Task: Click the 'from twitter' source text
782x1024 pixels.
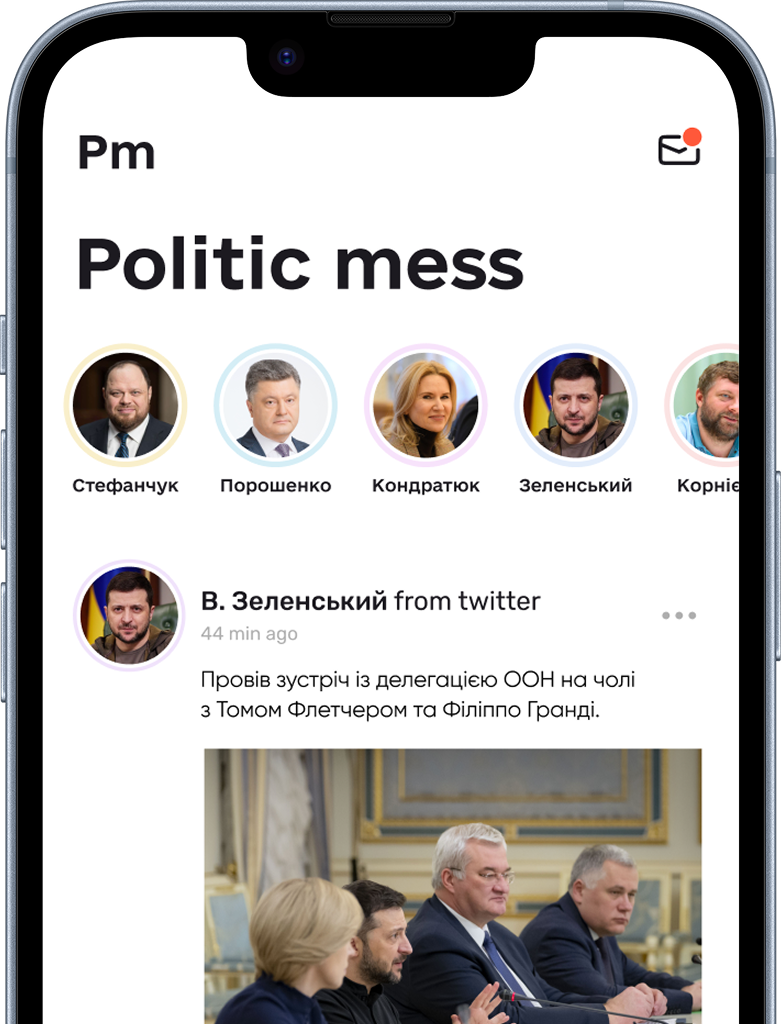Action: pos(467,601)
